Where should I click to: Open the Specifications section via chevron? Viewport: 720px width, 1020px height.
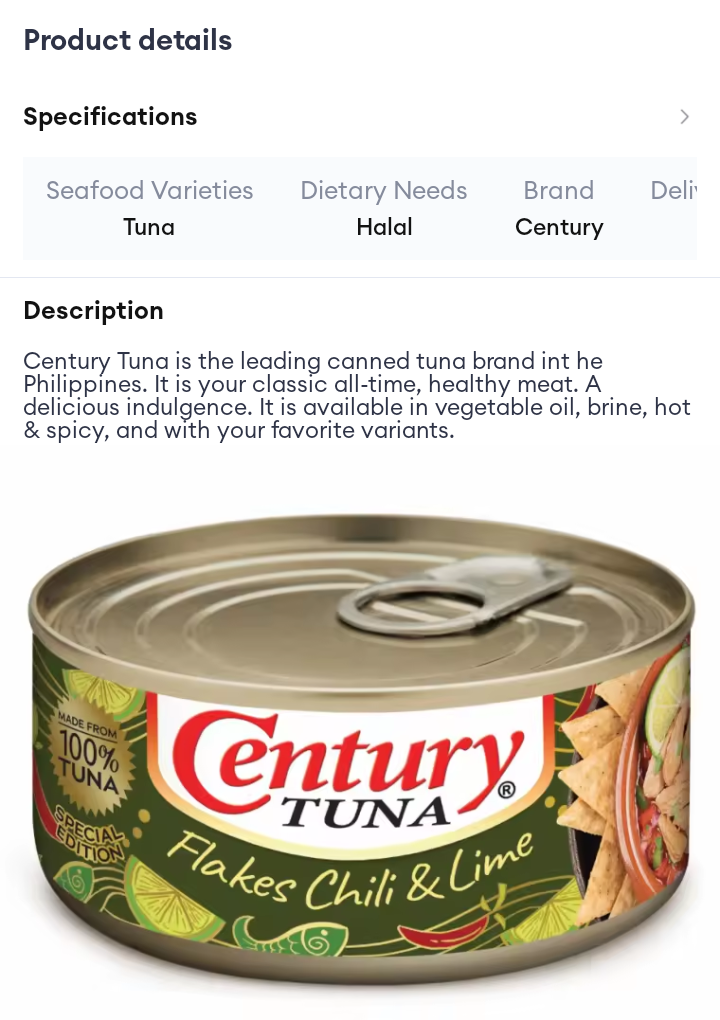pyautogui.click(x=685, y=117)
